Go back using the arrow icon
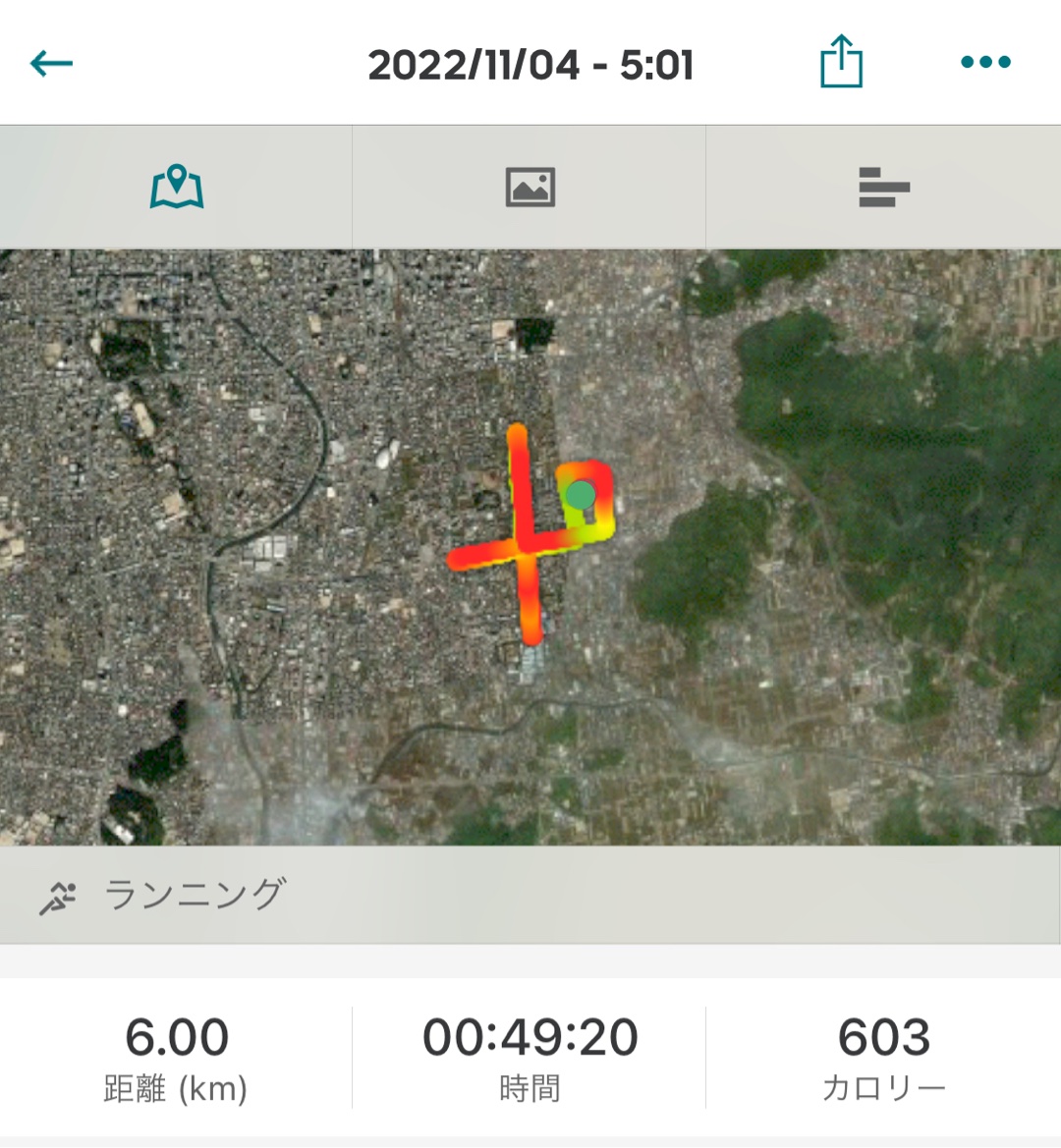This screenshot has height=1148, width=1061. pos(52,64)
